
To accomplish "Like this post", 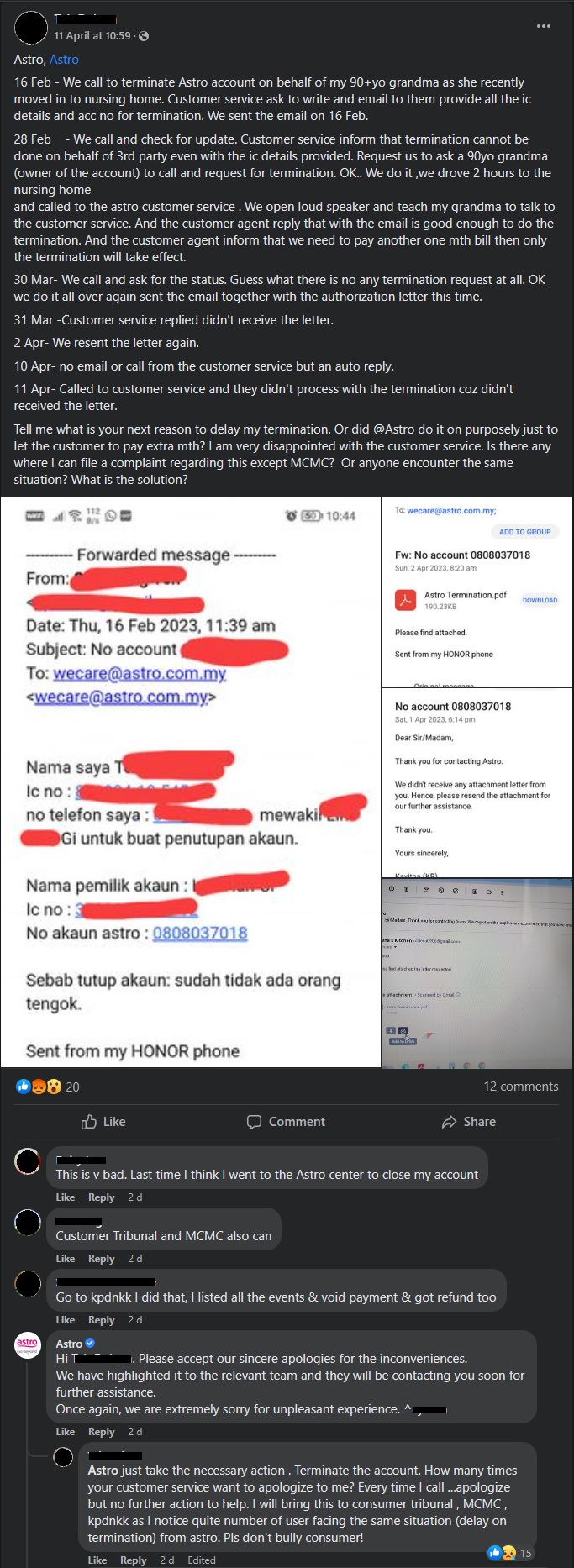I will point(103,1122).
